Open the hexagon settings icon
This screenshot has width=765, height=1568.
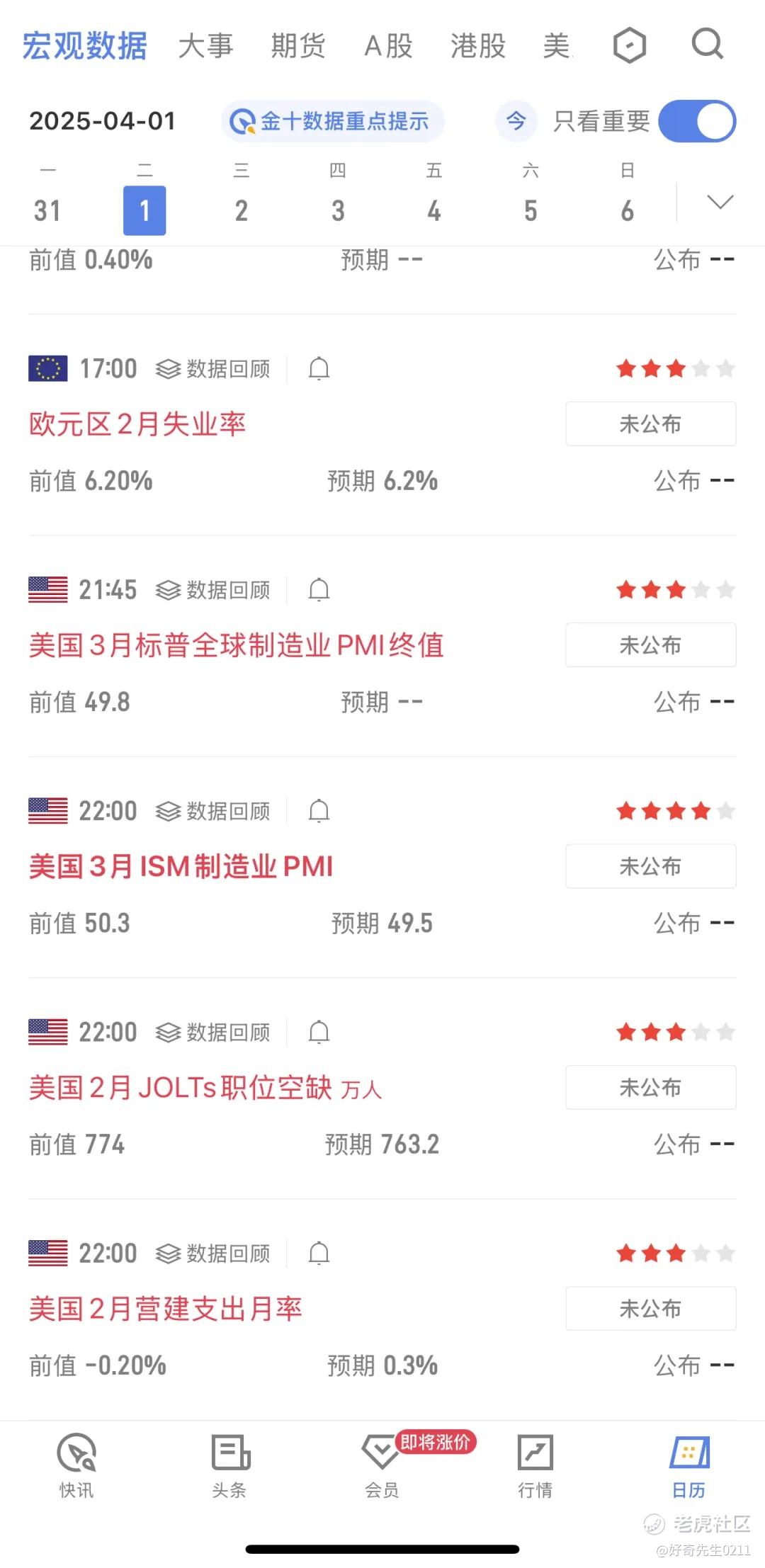click(629, 46)
